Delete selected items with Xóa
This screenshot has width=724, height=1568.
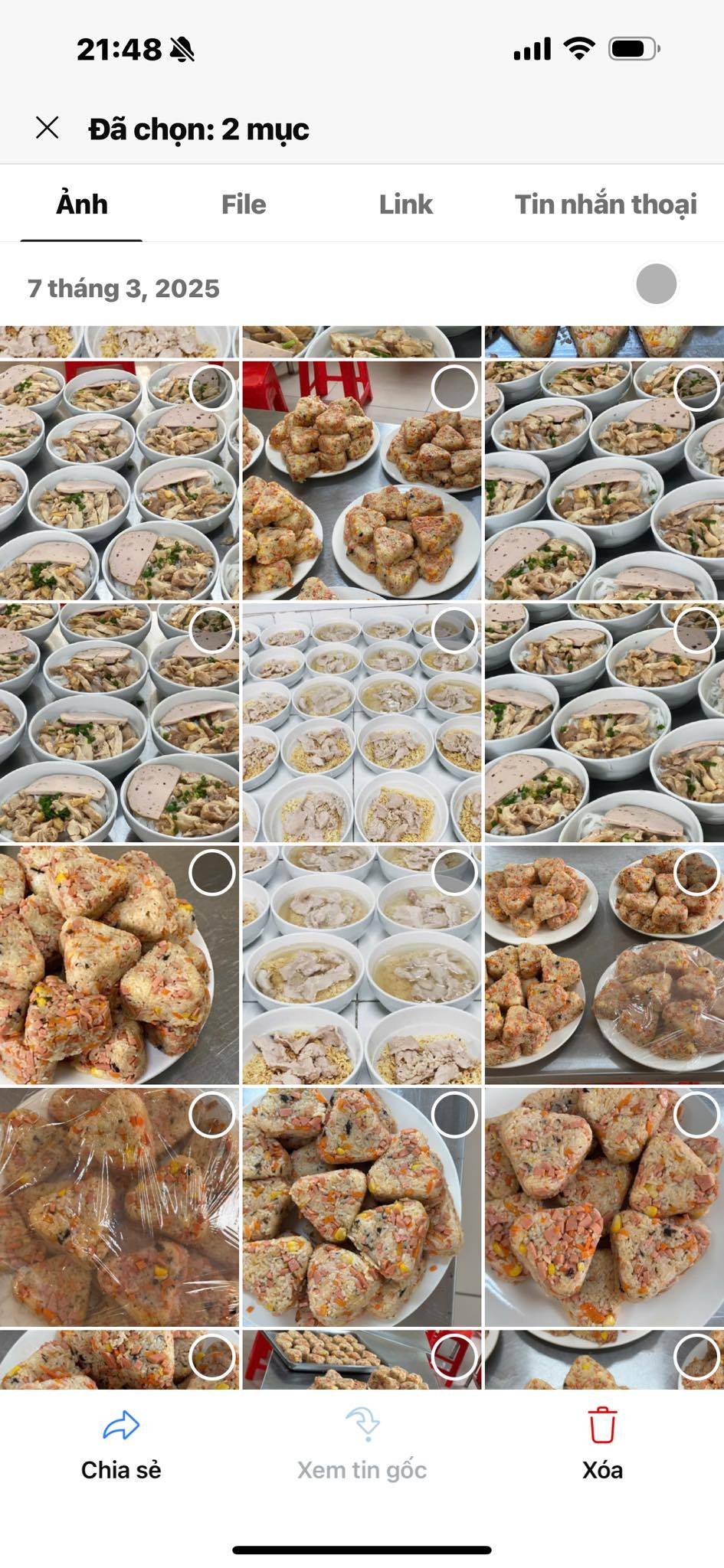[602, 1445]
